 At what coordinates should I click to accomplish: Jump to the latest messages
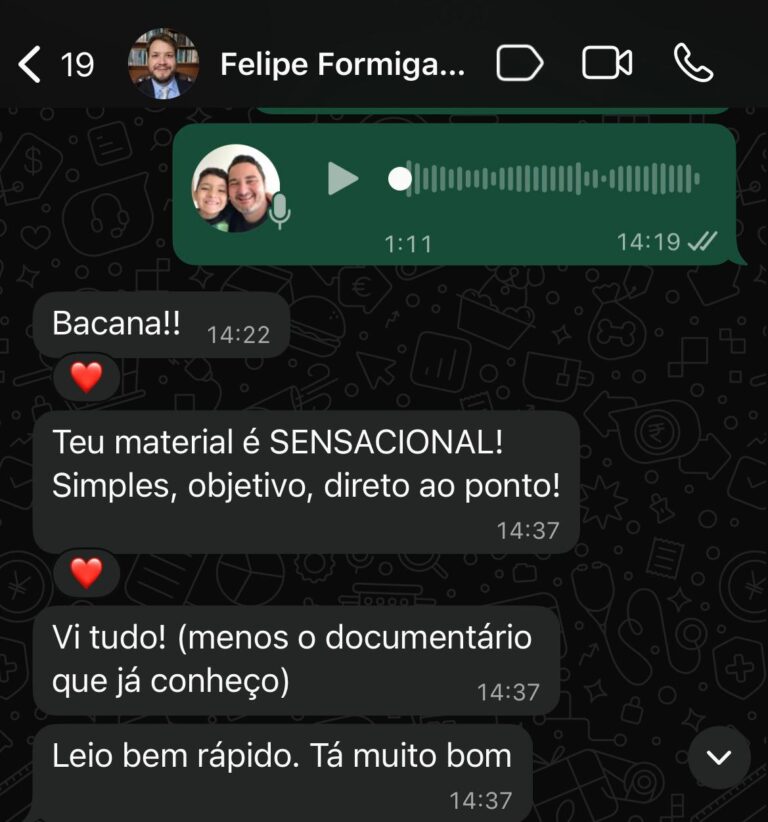point(719,757)
